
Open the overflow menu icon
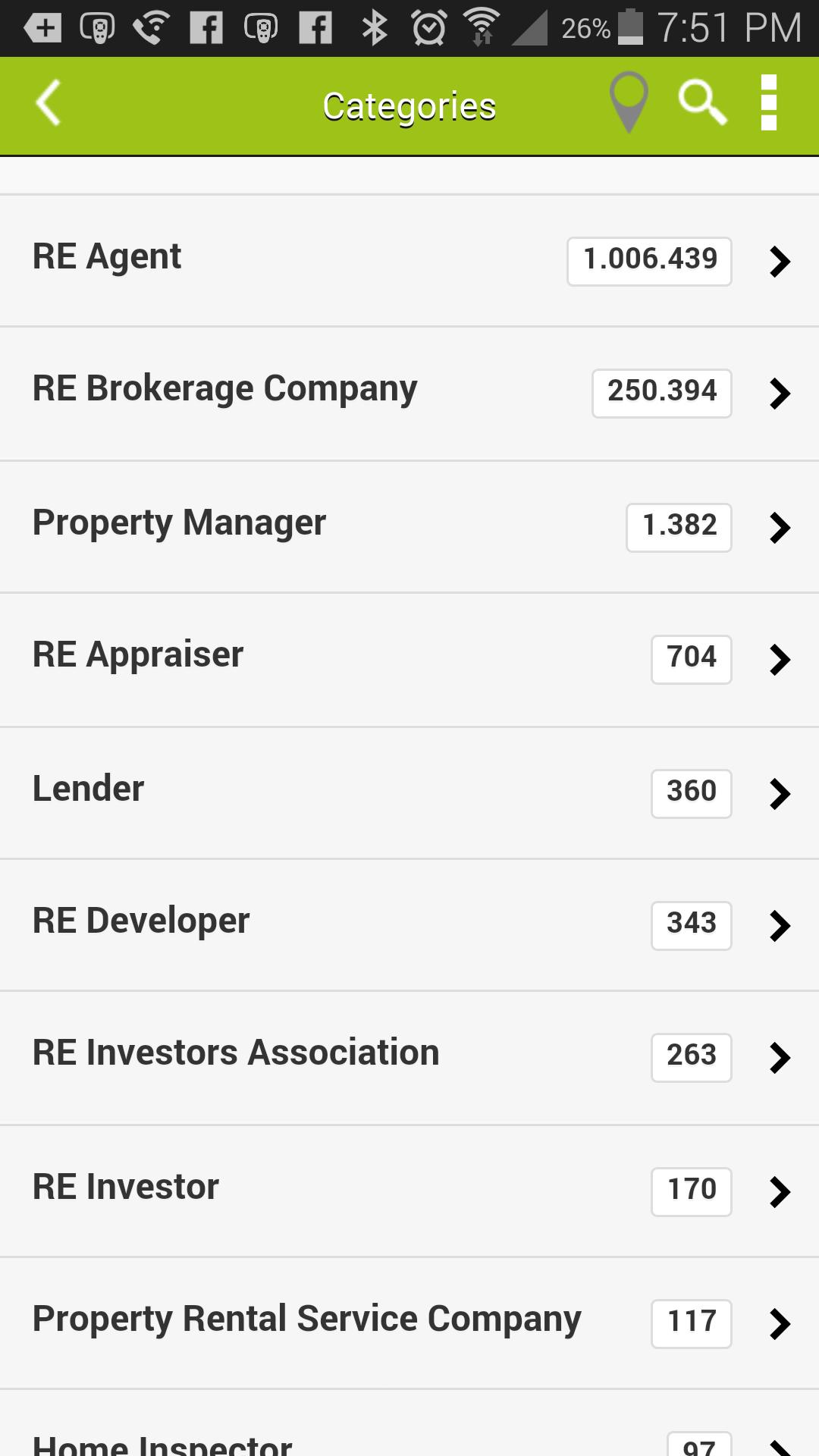click(x=768, y=103)
